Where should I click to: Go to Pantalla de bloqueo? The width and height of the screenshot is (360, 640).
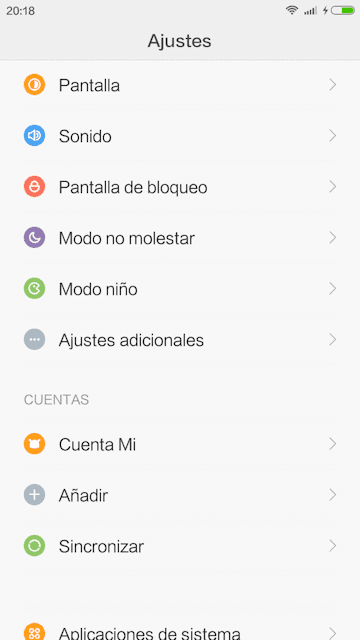tap(180, 187)
